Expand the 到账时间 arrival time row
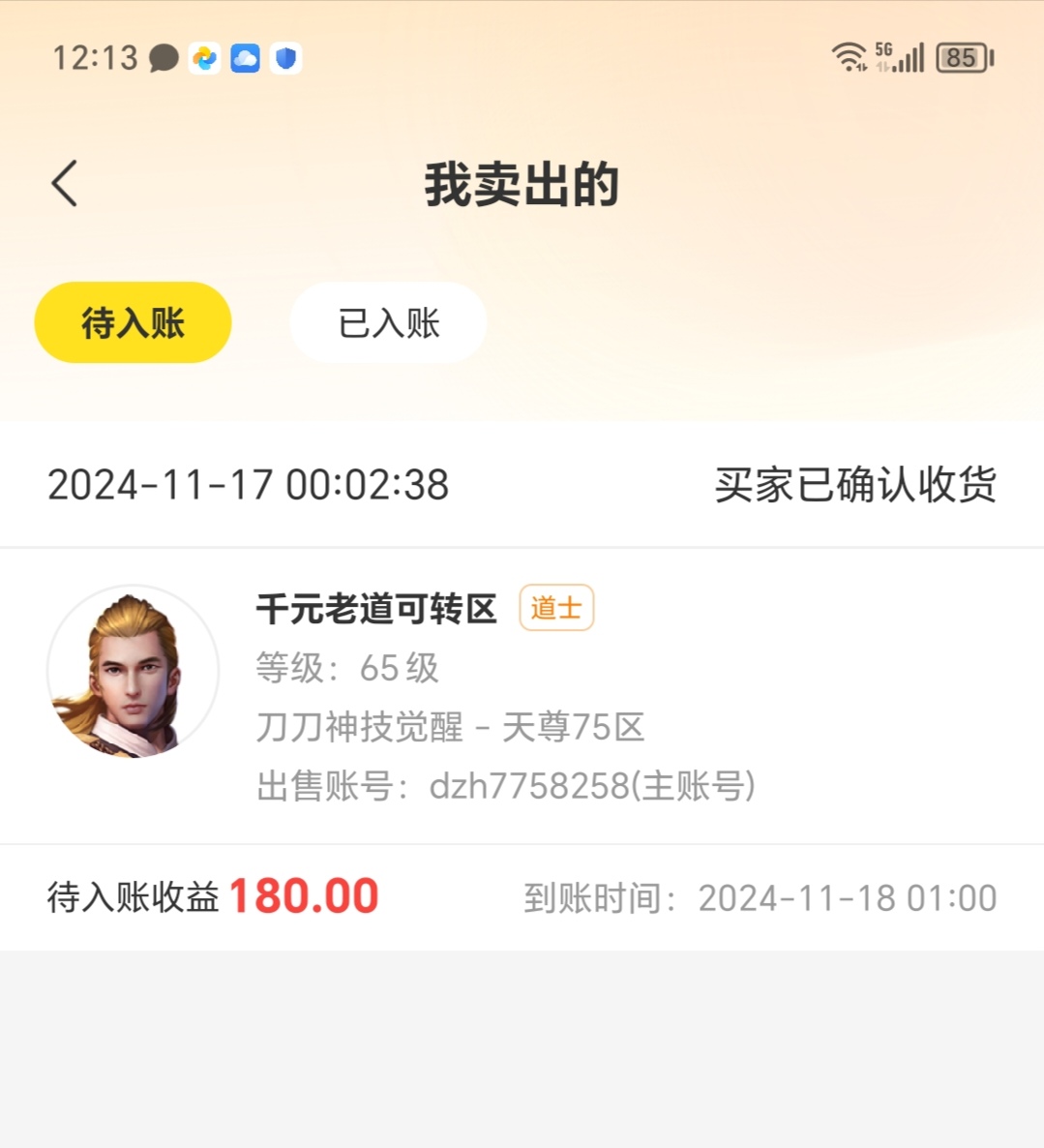Viewport: 1044px width, 1148px height. pos(758,897)
